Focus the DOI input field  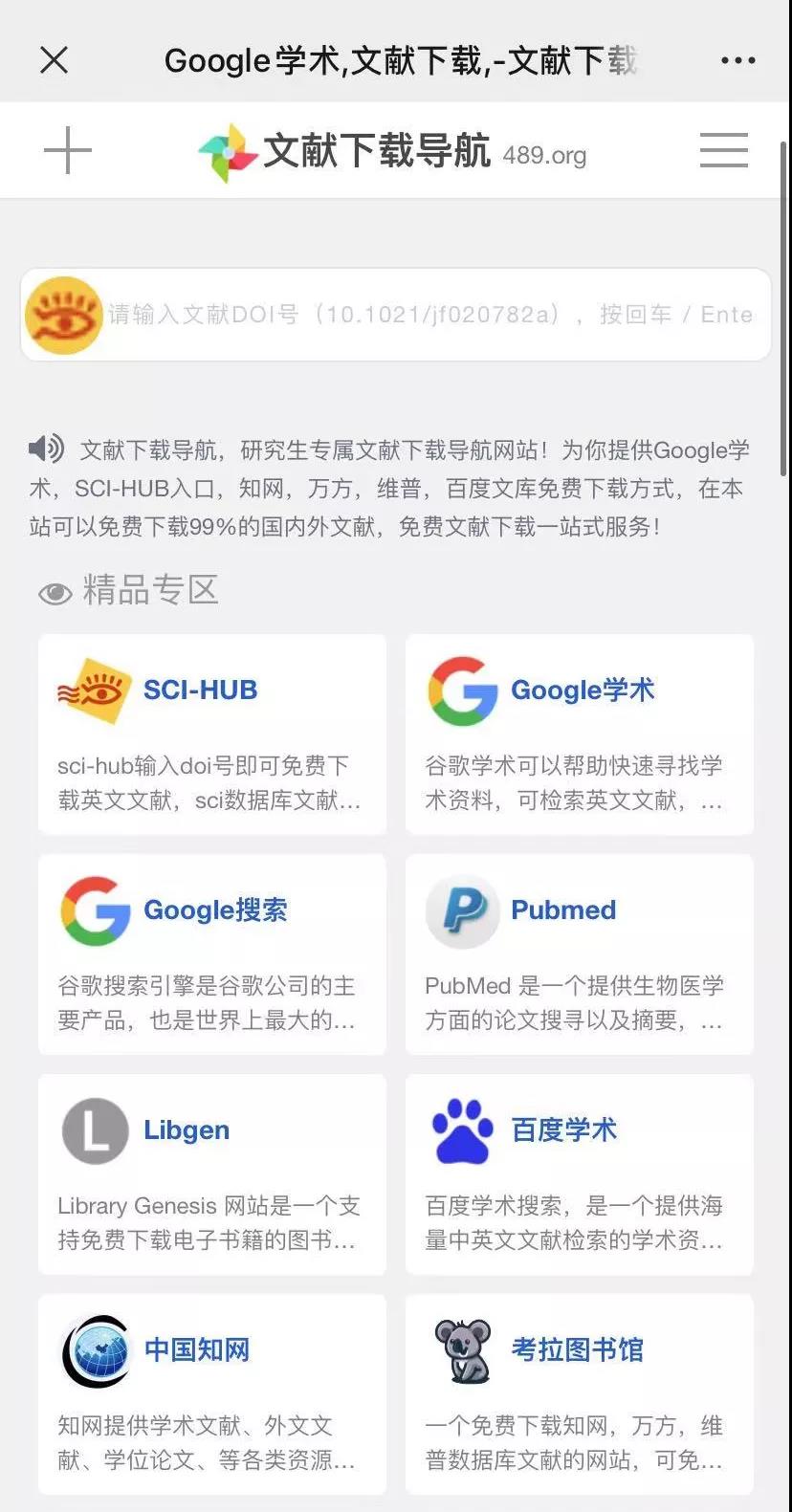click(x=430, y=315)
